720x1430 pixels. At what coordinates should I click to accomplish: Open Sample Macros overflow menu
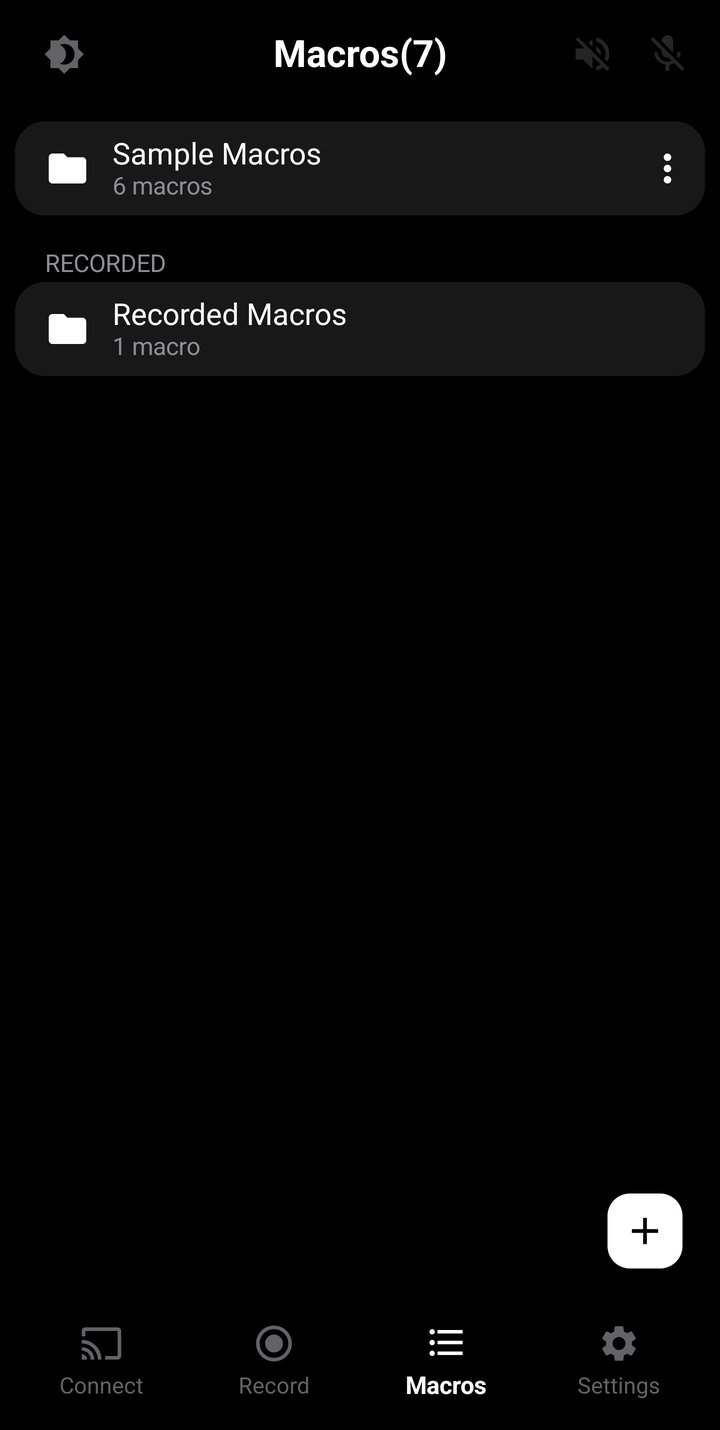pos(667,168)
